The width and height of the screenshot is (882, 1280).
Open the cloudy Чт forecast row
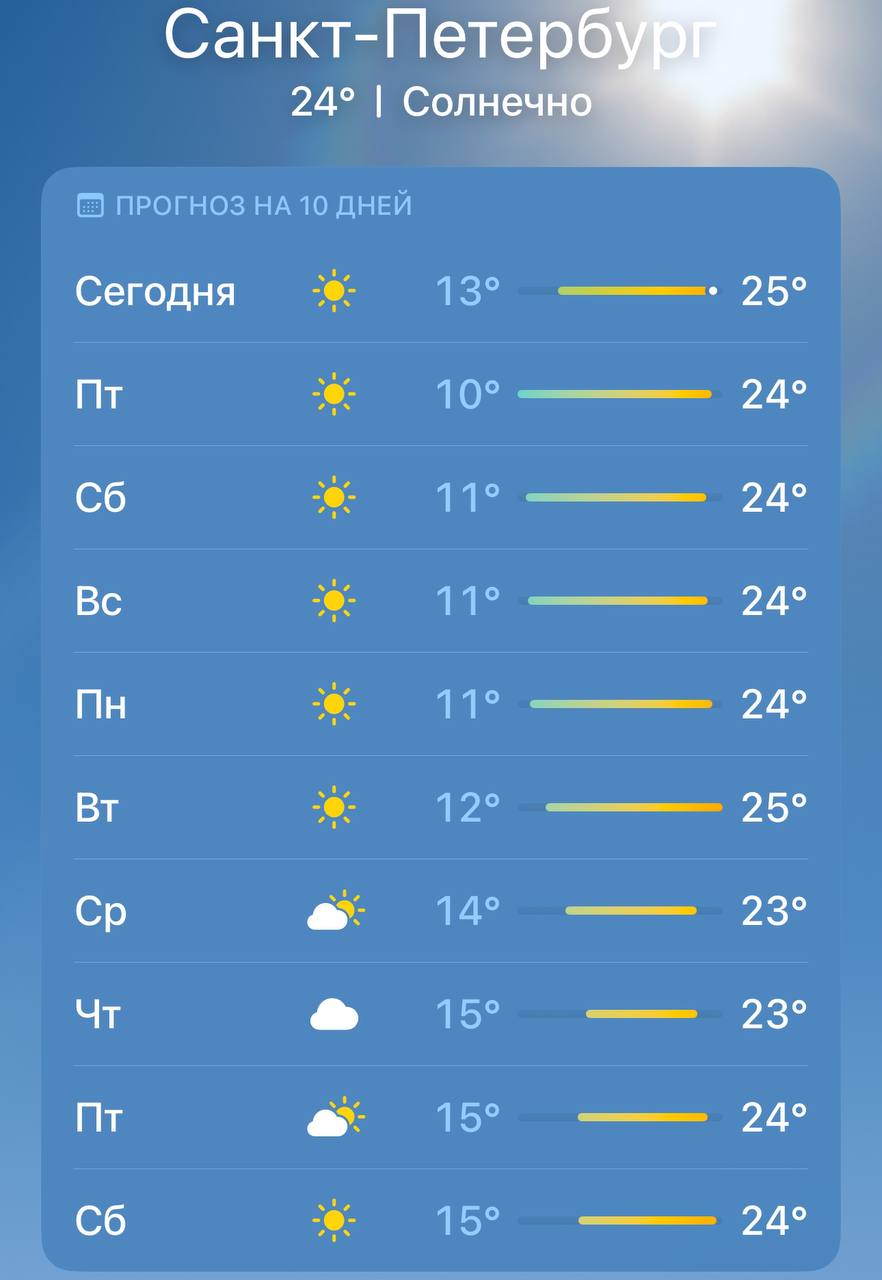click(440, 1014)
